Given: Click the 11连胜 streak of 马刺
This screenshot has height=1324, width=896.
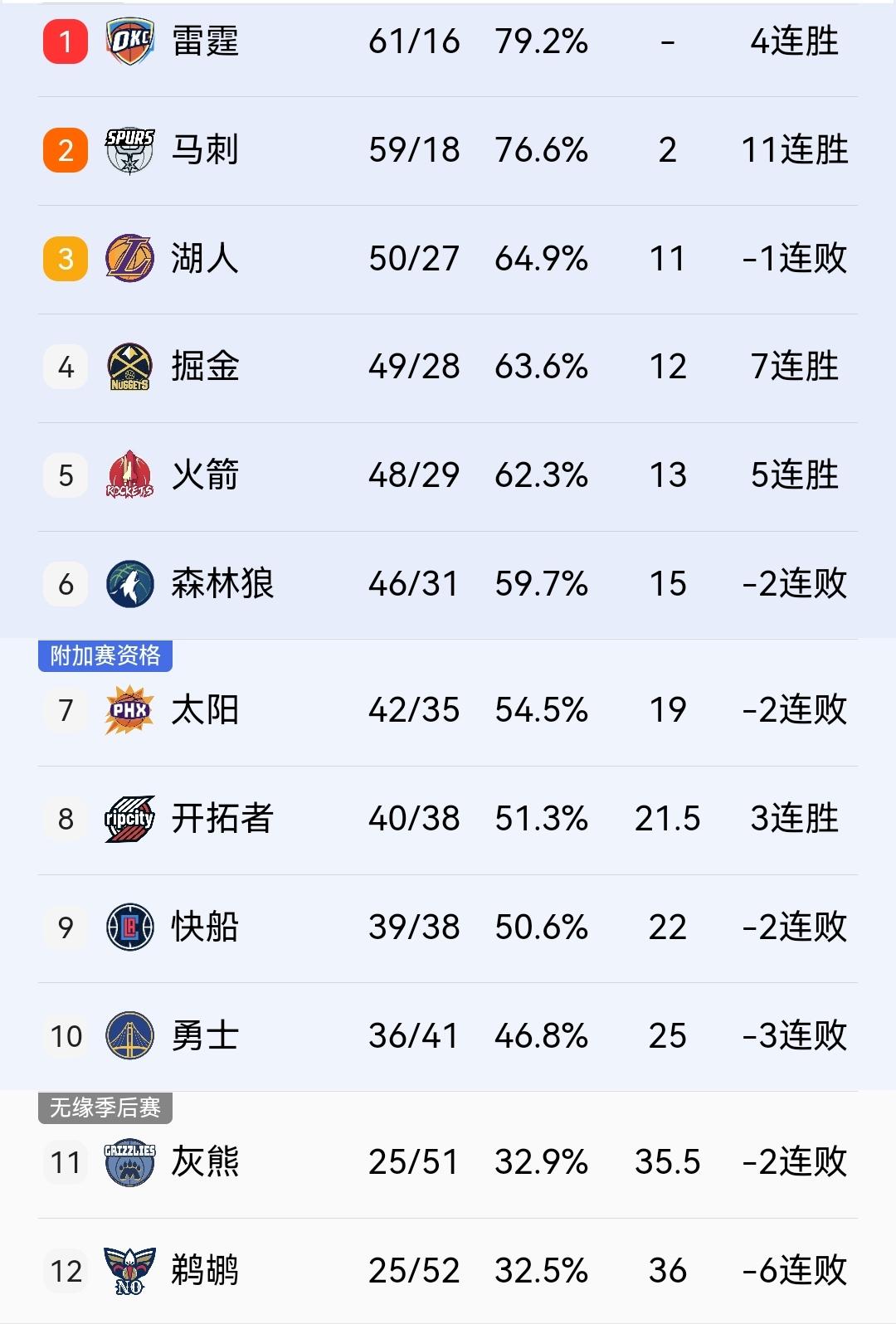Looking at the screenshot, I should 795,151.
